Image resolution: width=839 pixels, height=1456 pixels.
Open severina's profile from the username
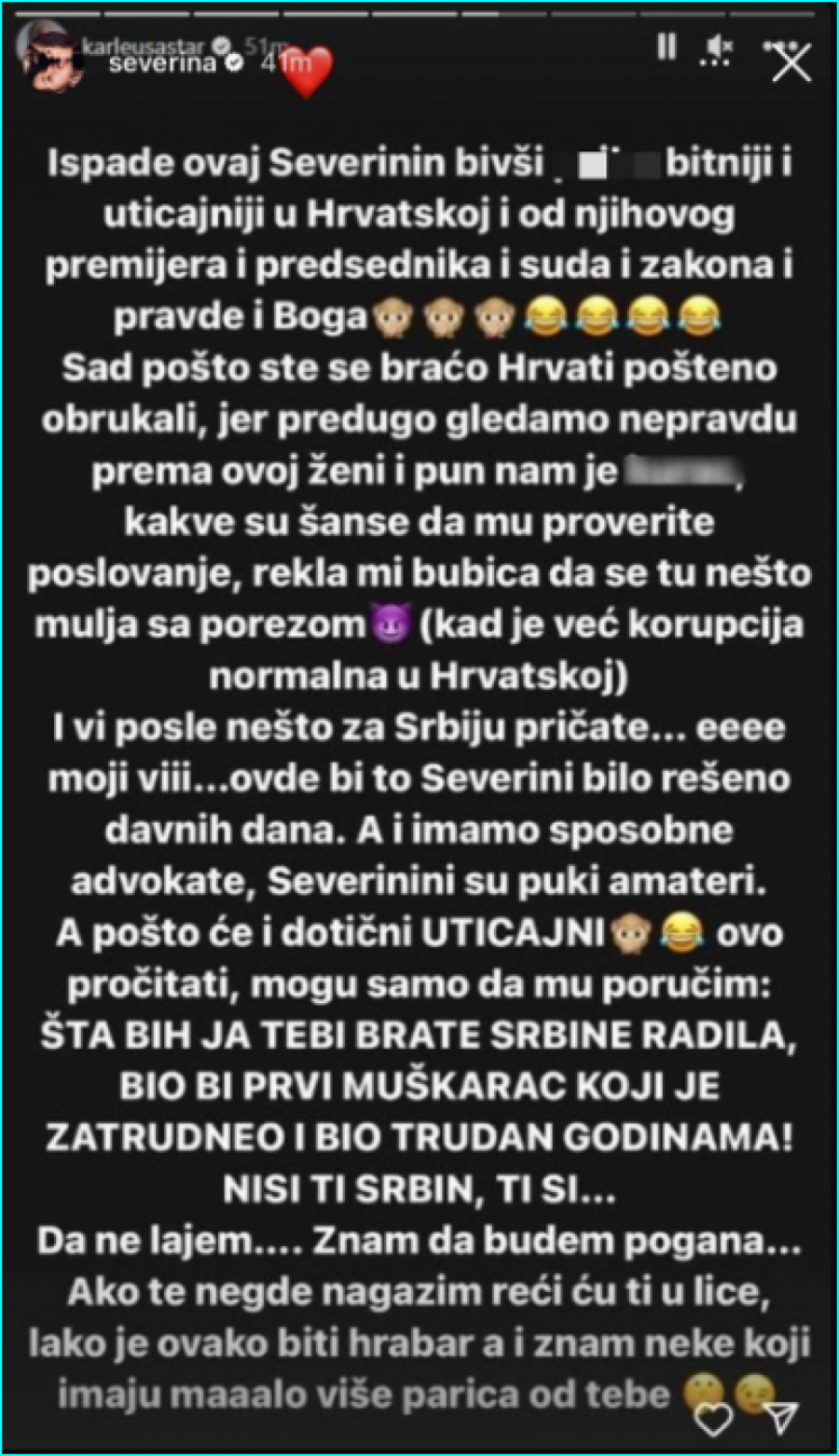pyautogui.click(x=162, y=64)
